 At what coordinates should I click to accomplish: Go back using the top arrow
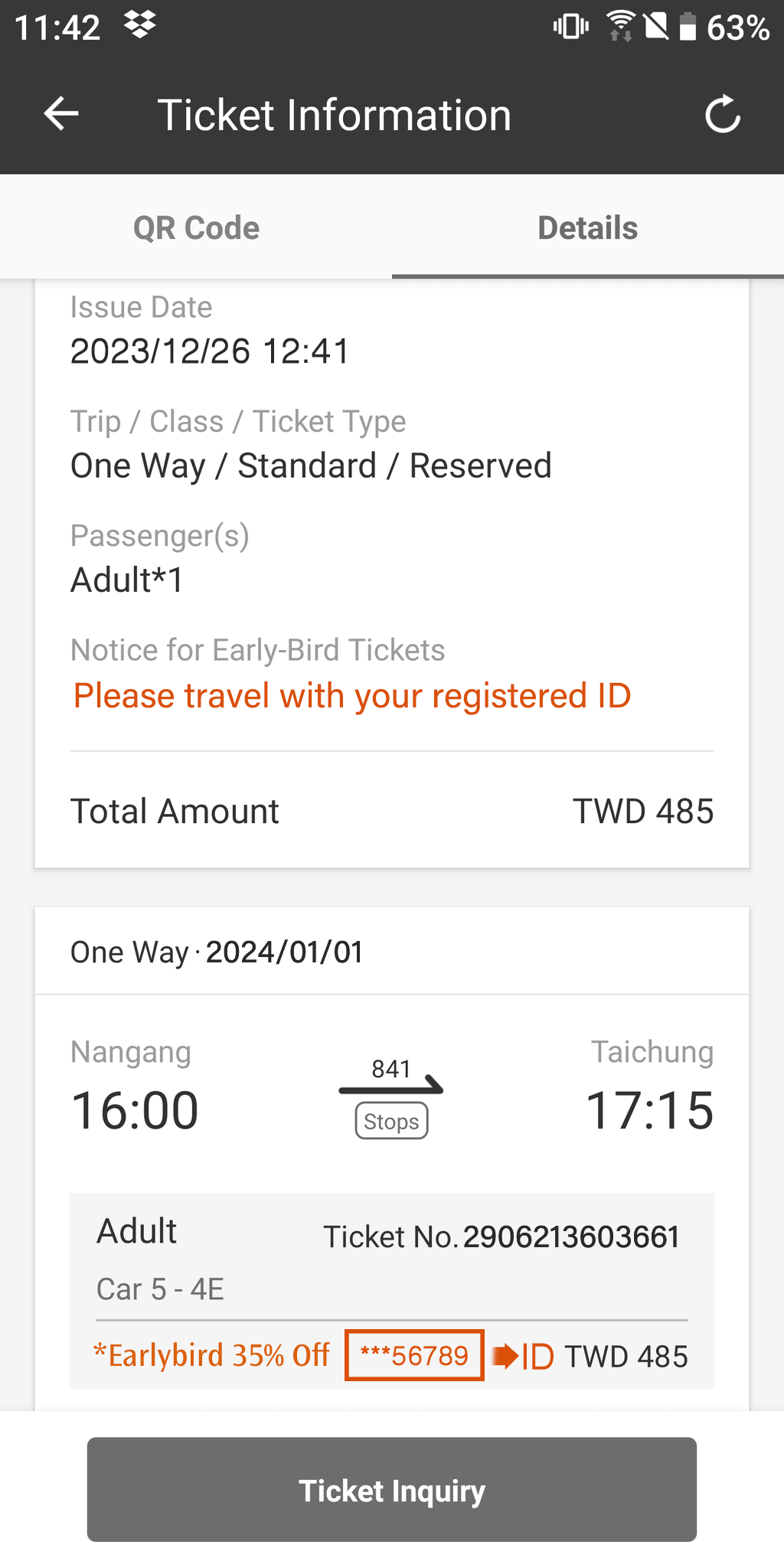(61, 115)
